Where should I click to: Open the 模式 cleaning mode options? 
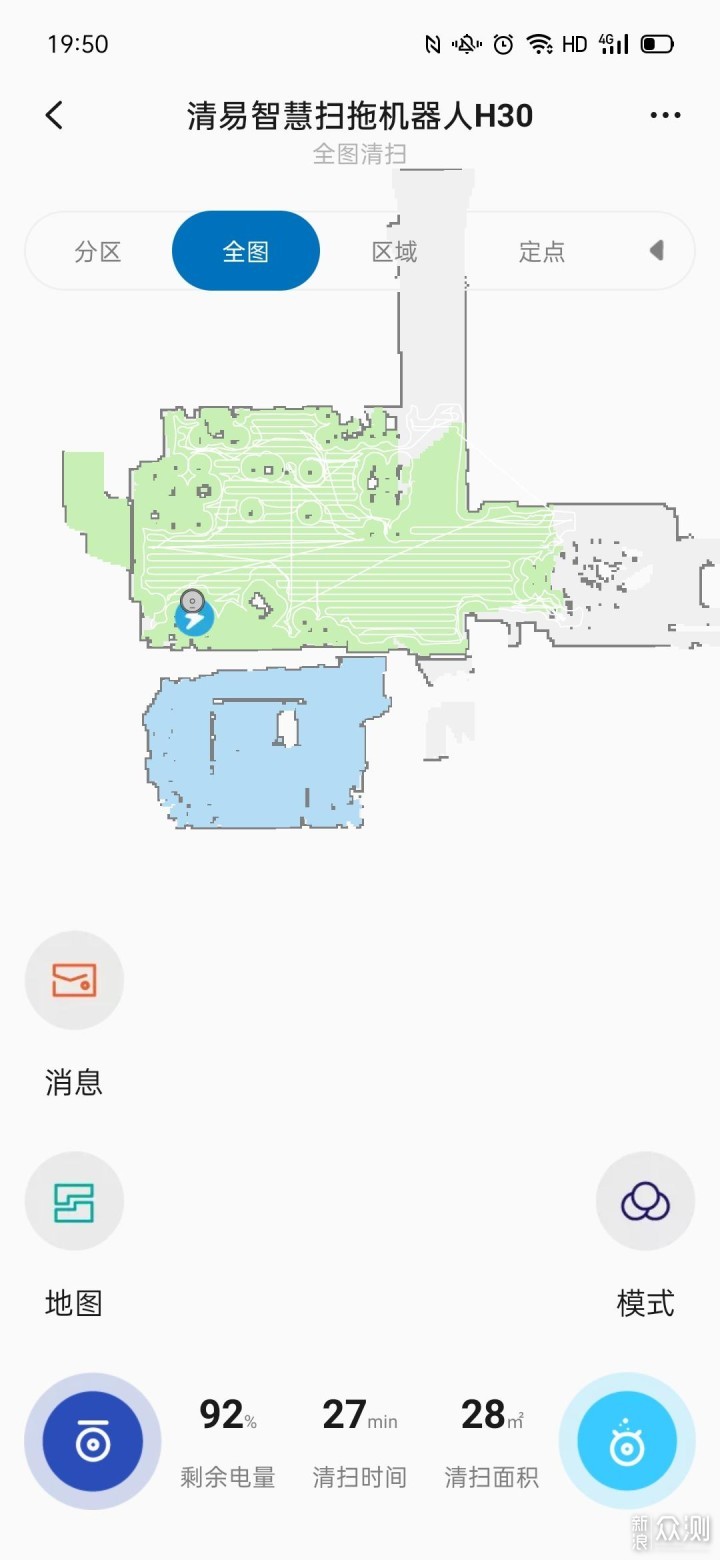pos(645,1202)
